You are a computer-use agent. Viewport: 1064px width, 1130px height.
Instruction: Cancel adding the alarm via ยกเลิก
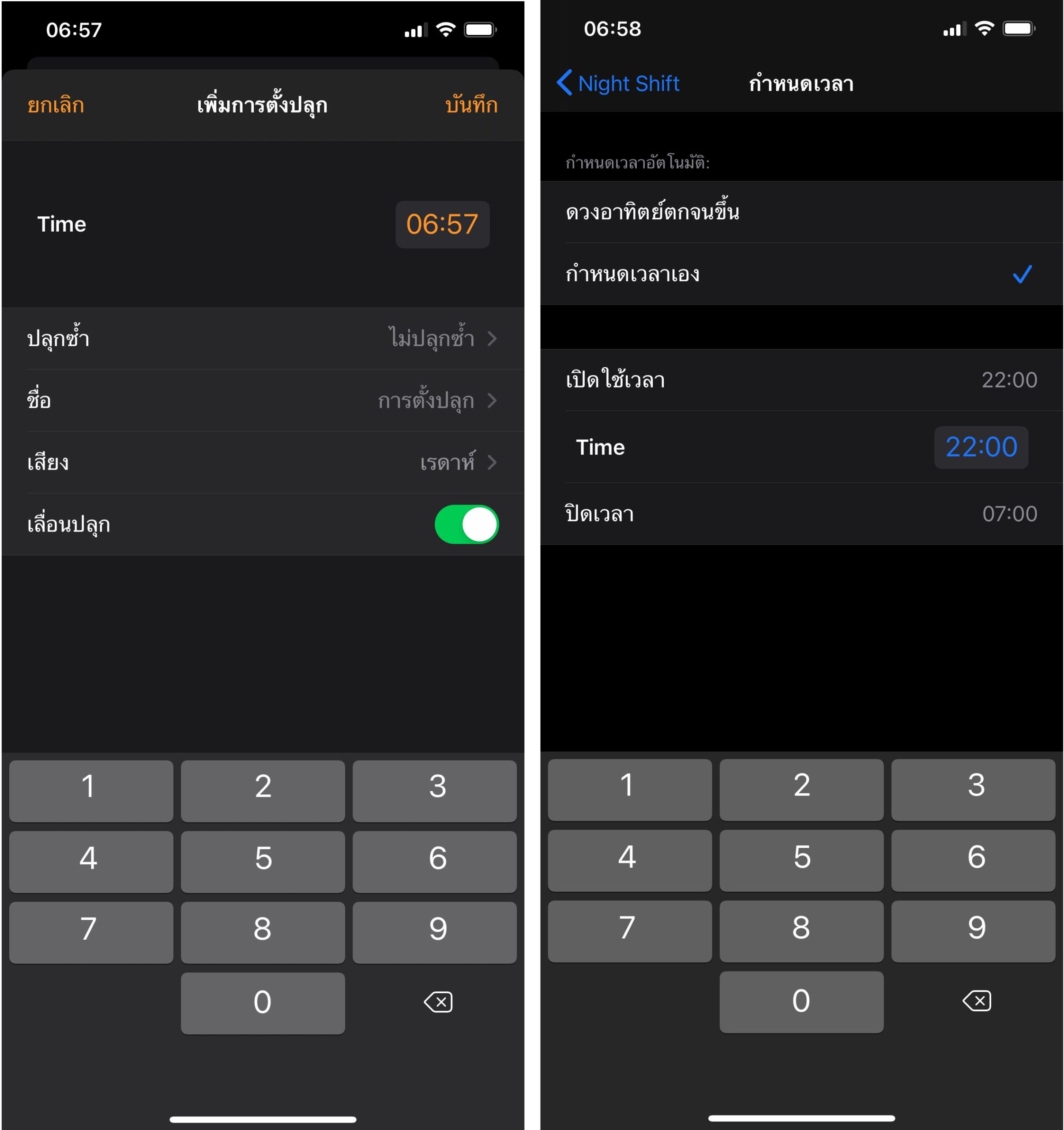pyautogui.click(x=56, y=106)
